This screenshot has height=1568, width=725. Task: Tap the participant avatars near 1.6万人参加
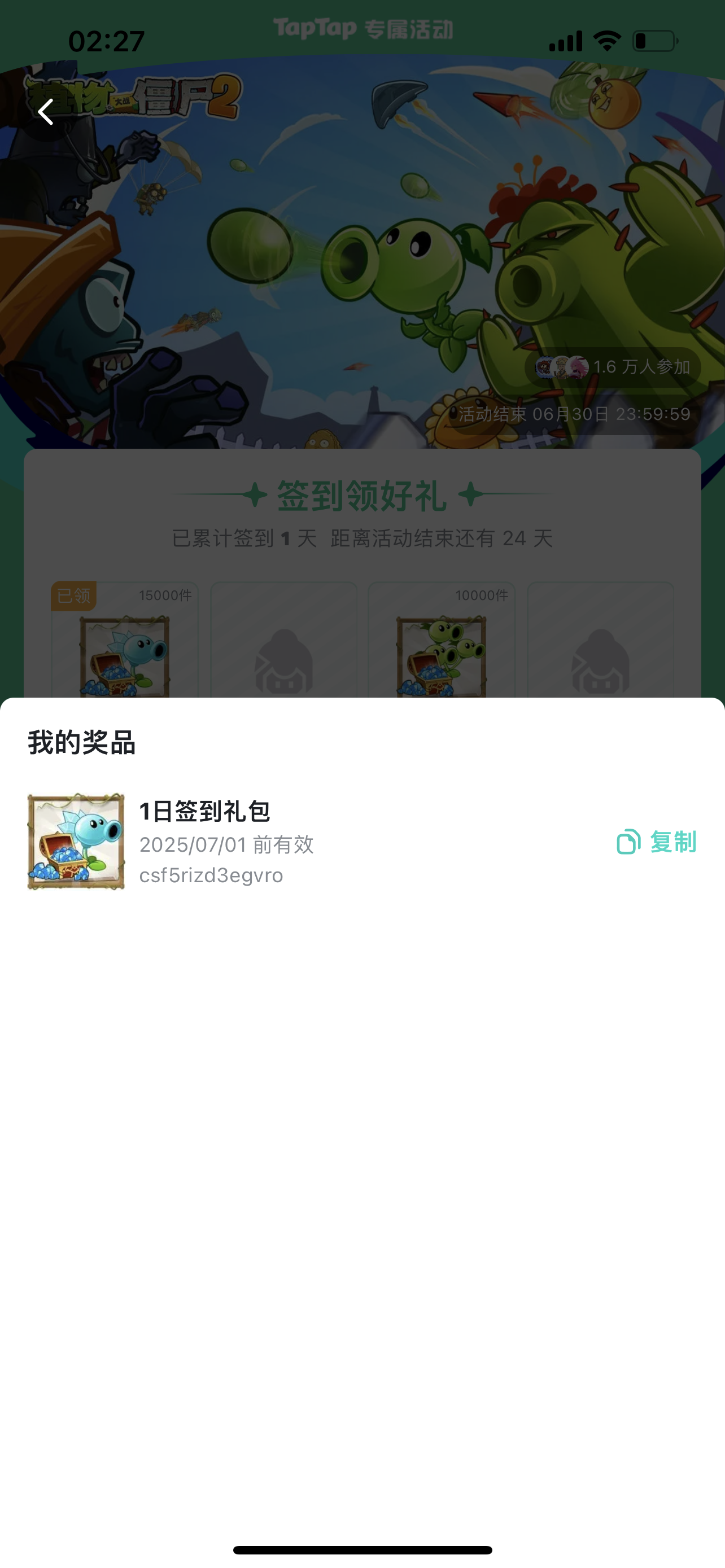click(x=561, y=366)
